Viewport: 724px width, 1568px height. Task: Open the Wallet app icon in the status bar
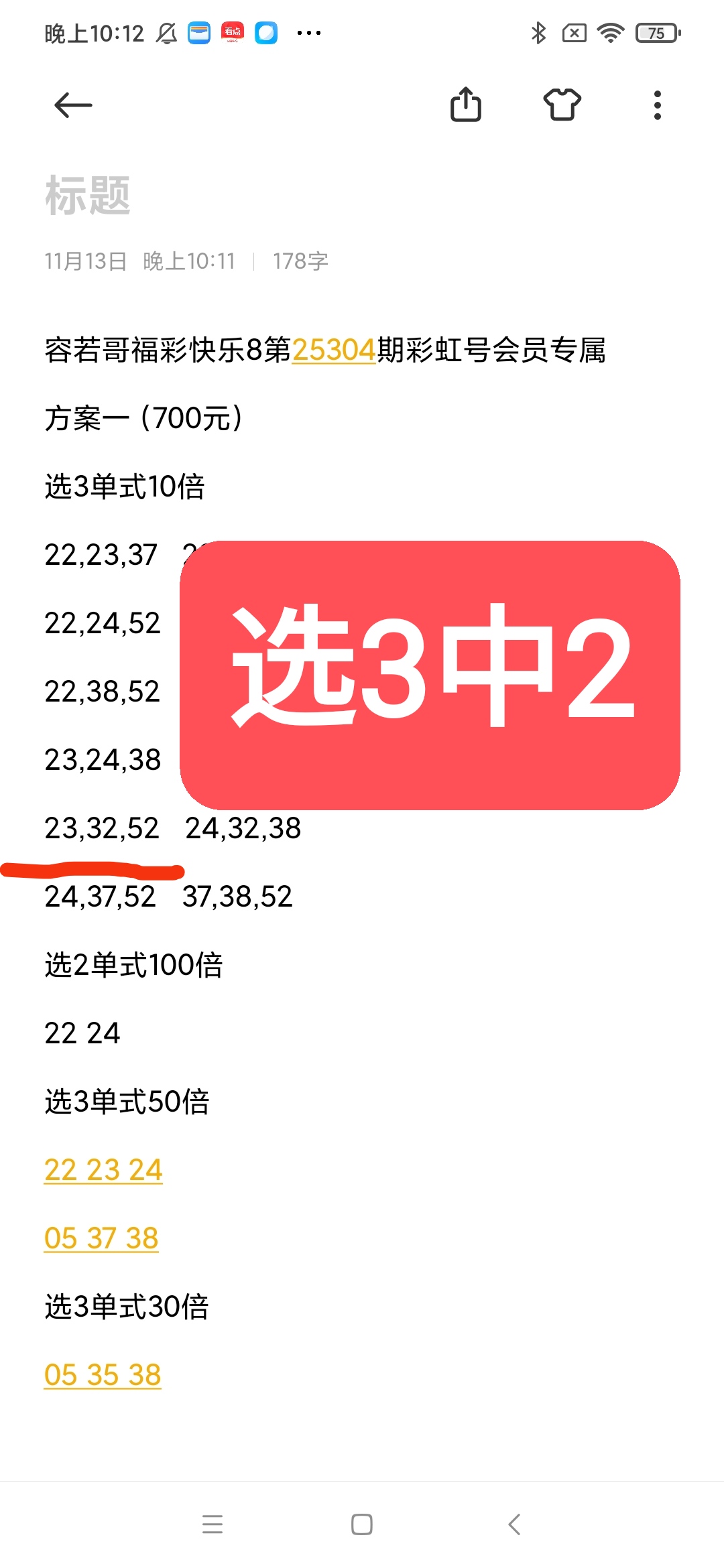199,31
